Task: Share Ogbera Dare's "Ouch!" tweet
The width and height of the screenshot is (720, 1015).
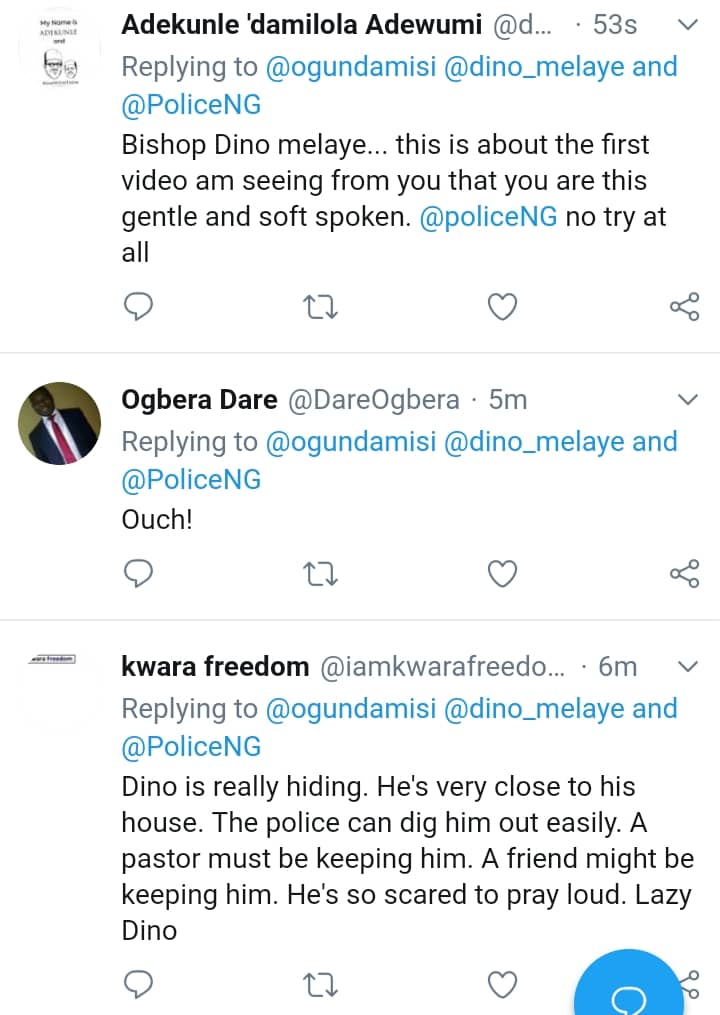Action: tap(684, 573)
